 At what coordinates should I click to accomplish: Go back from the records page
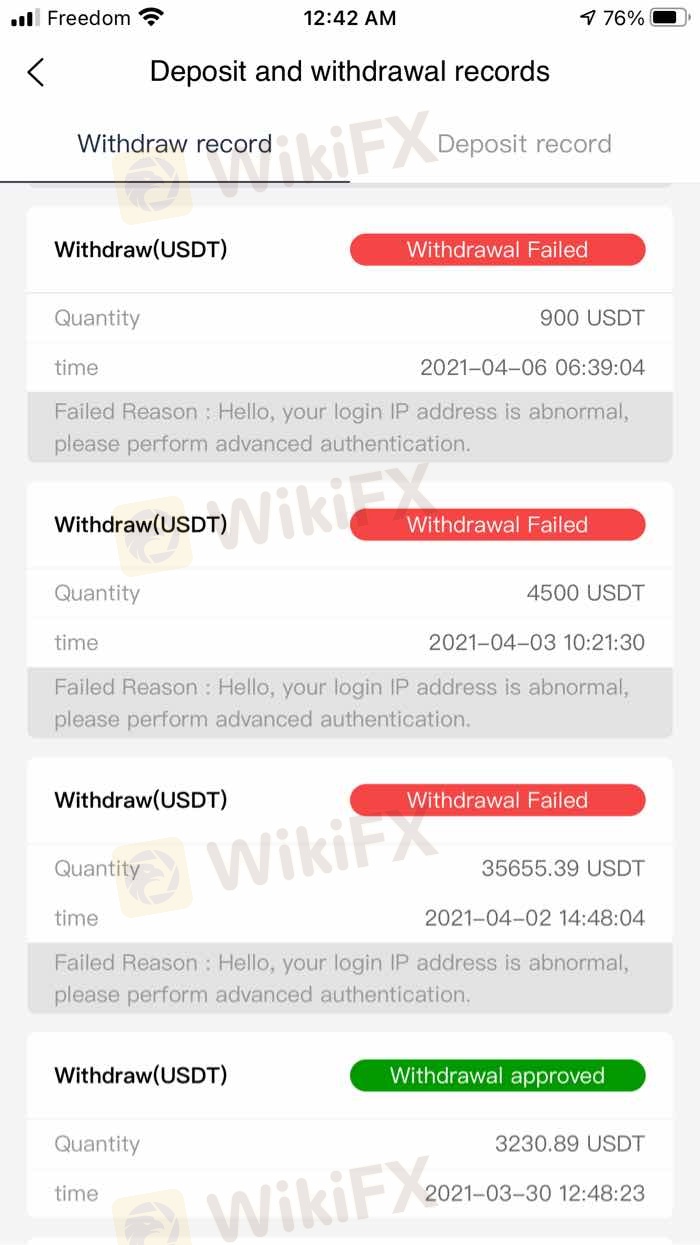tap(36, 72)
